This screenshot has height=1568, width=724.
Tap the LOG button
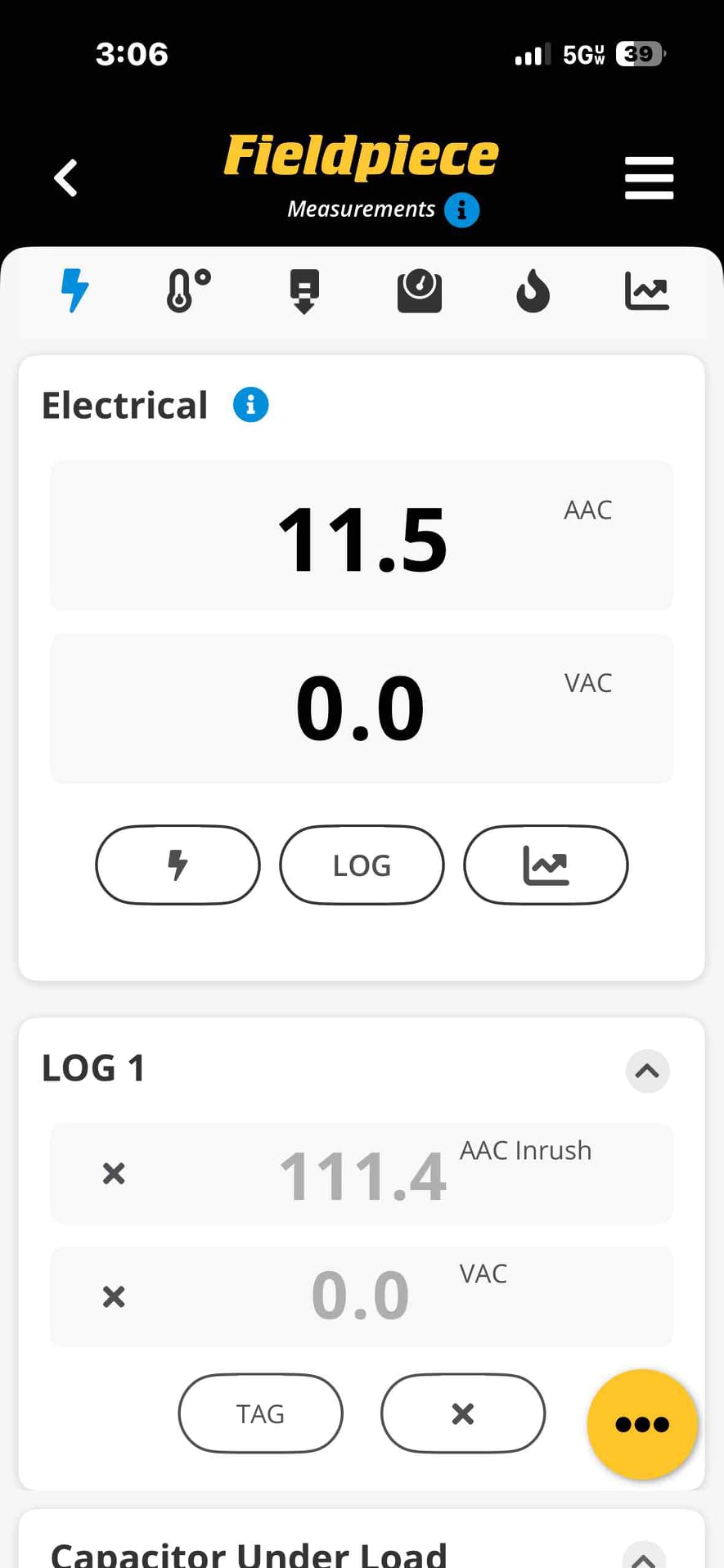(362, 865)
